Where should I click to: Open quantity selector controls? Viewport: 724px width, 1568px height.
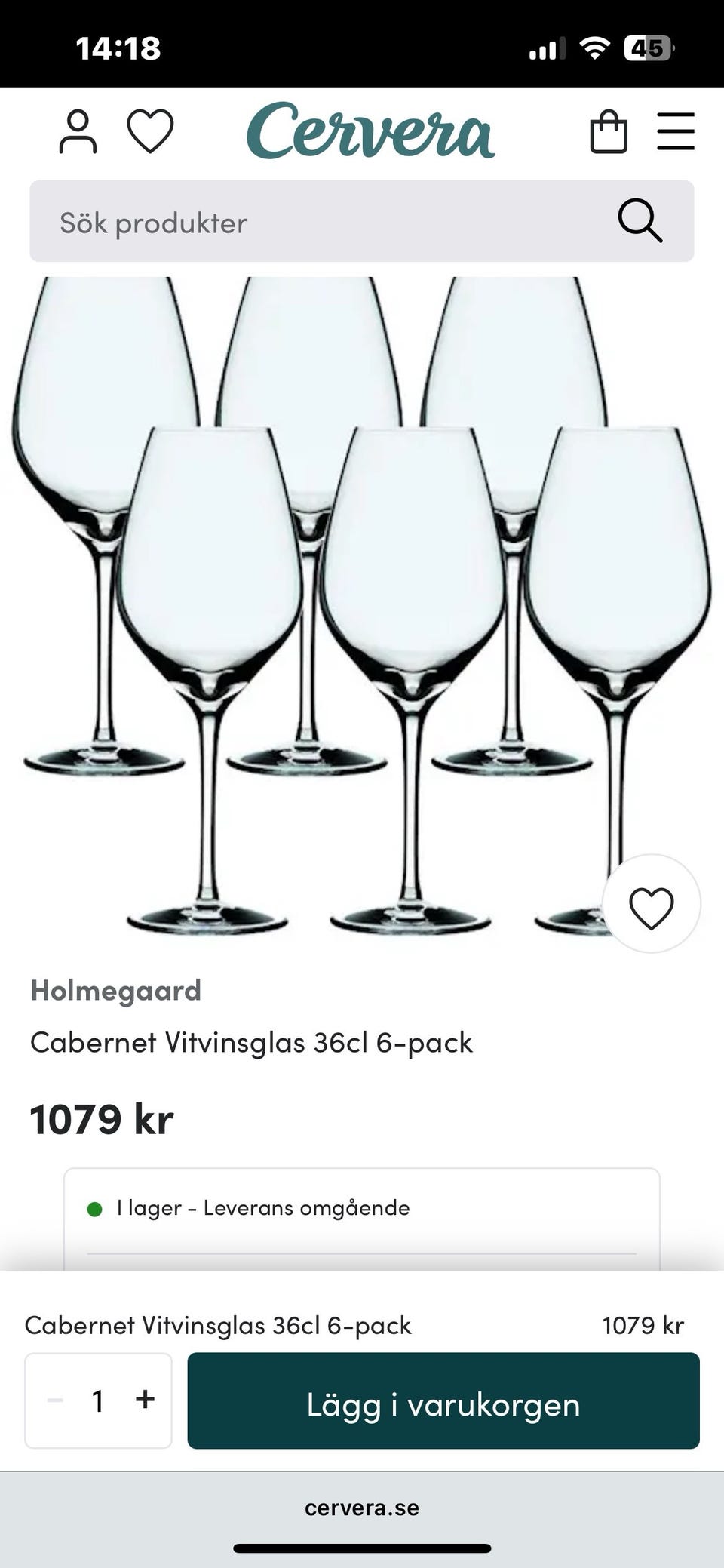[98, 1401]
